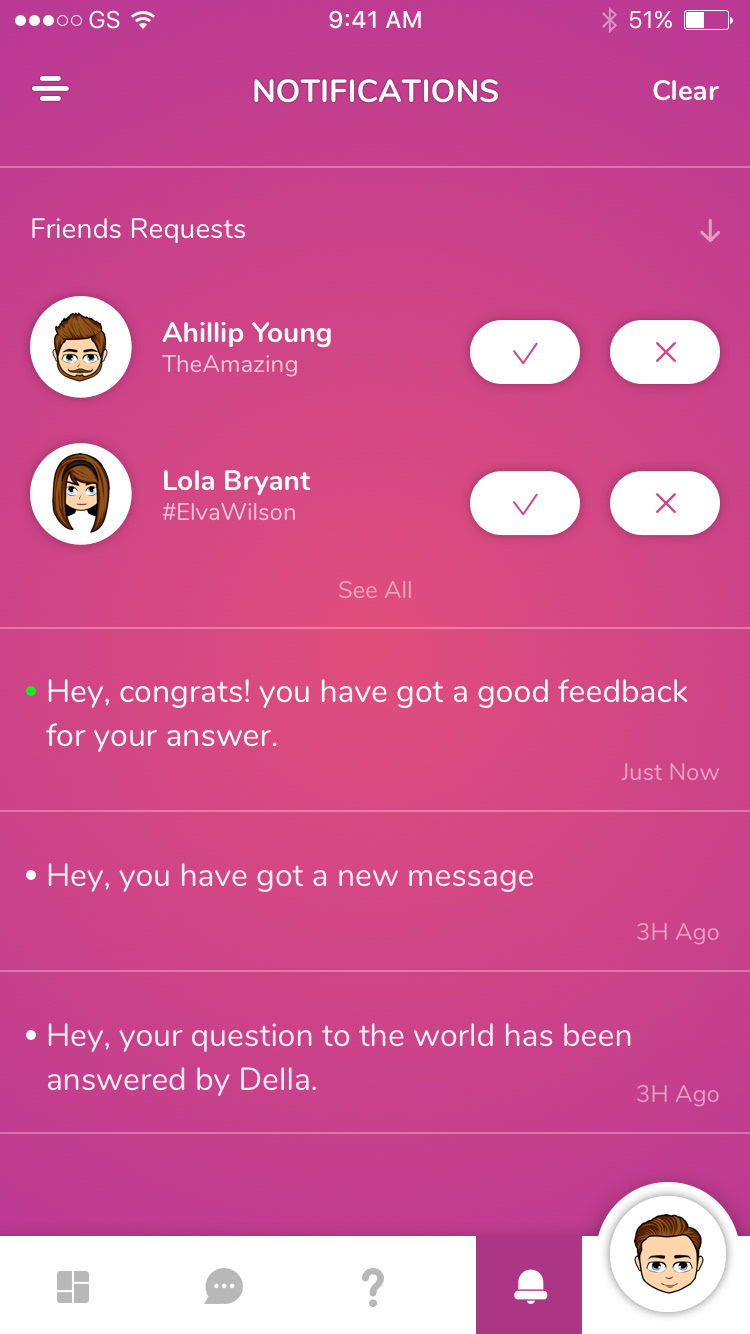Switch to the chat bubble tab
The height and width of the screenshot is (1334, 750).
pos(223,1286)
